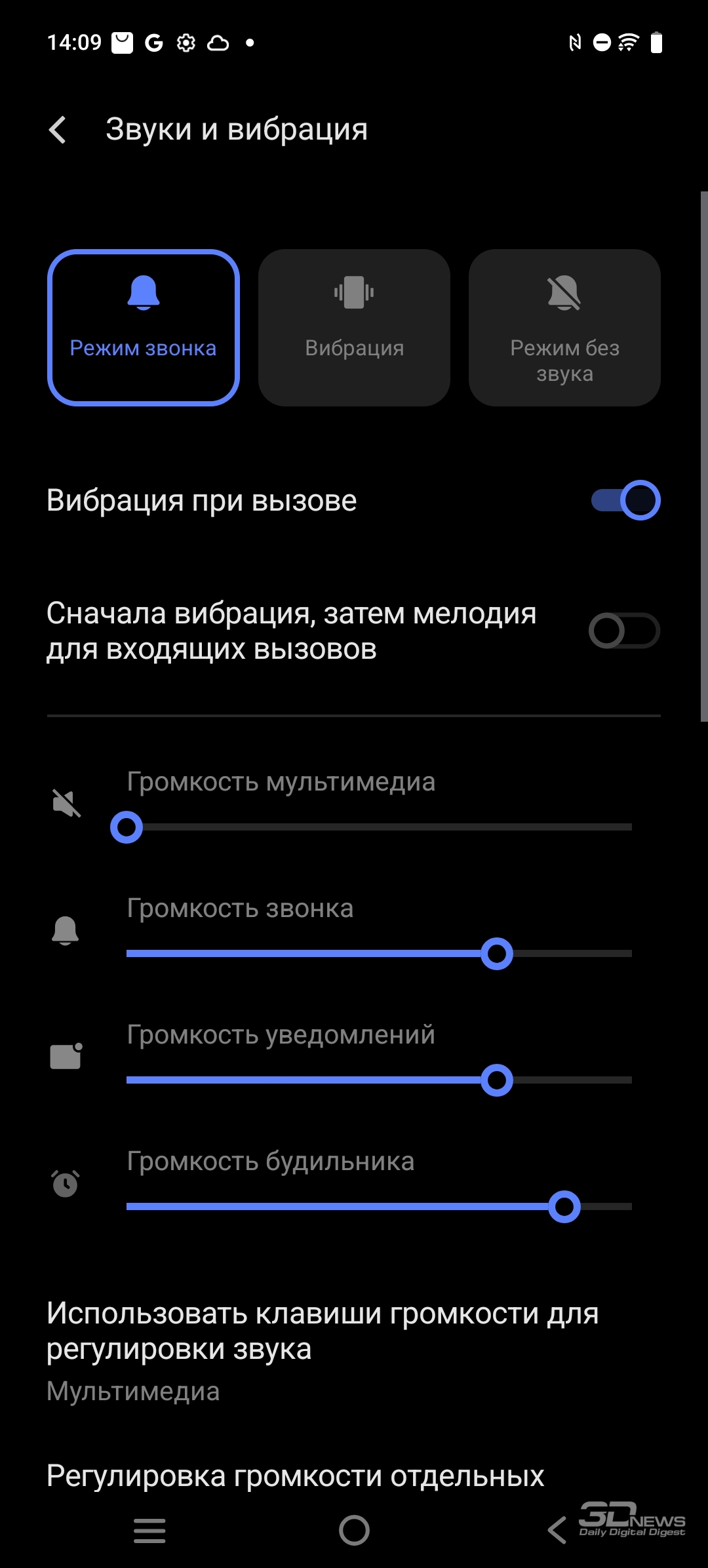708x1568 pixels.
Task: Tap the Громкость мультимедиа slider
Action: pyautogui.click(x=379, y=827)
